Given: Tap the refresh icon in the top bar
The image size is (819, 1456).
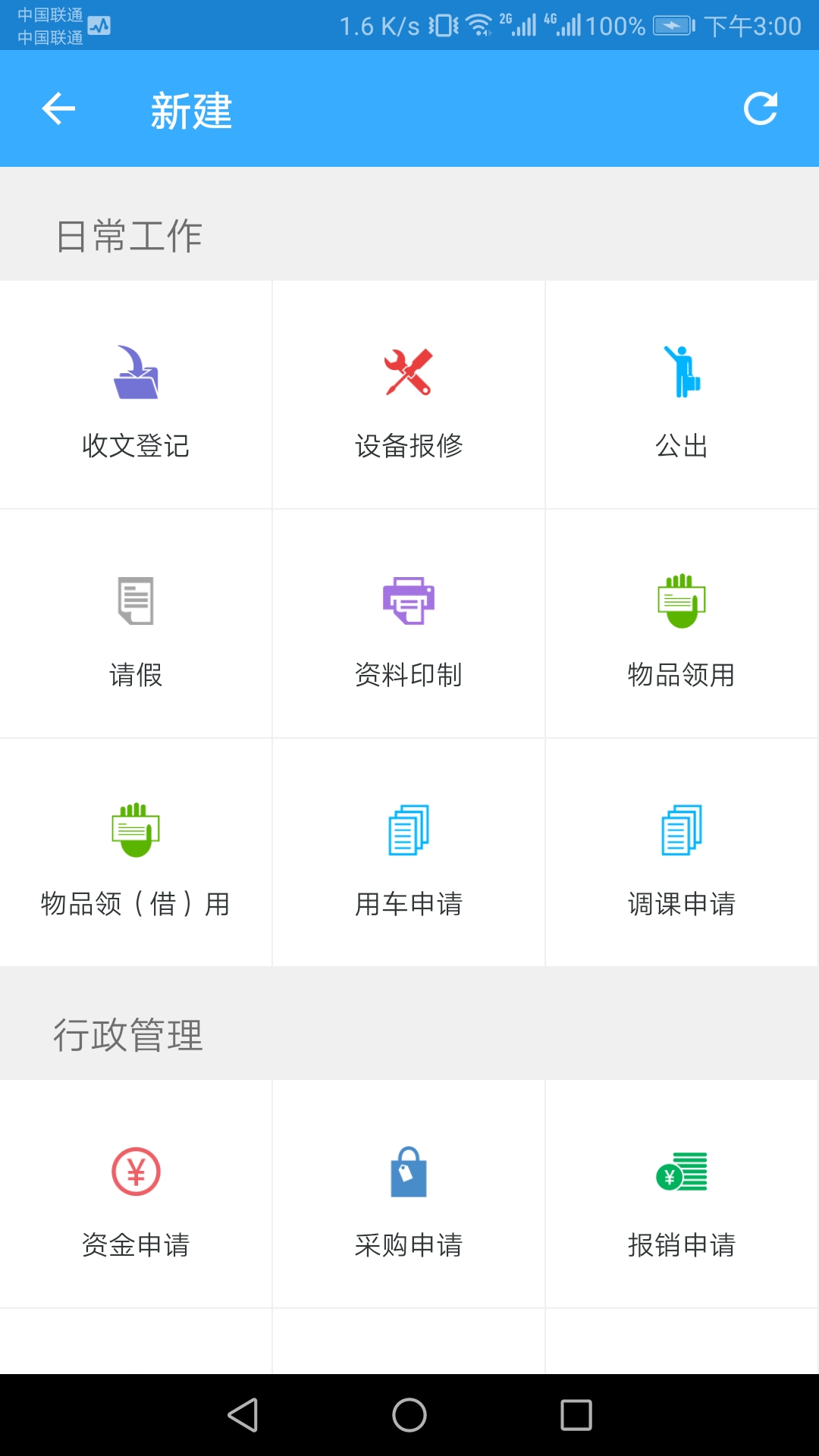Looking at the screenshot, I should coord(761,108).
